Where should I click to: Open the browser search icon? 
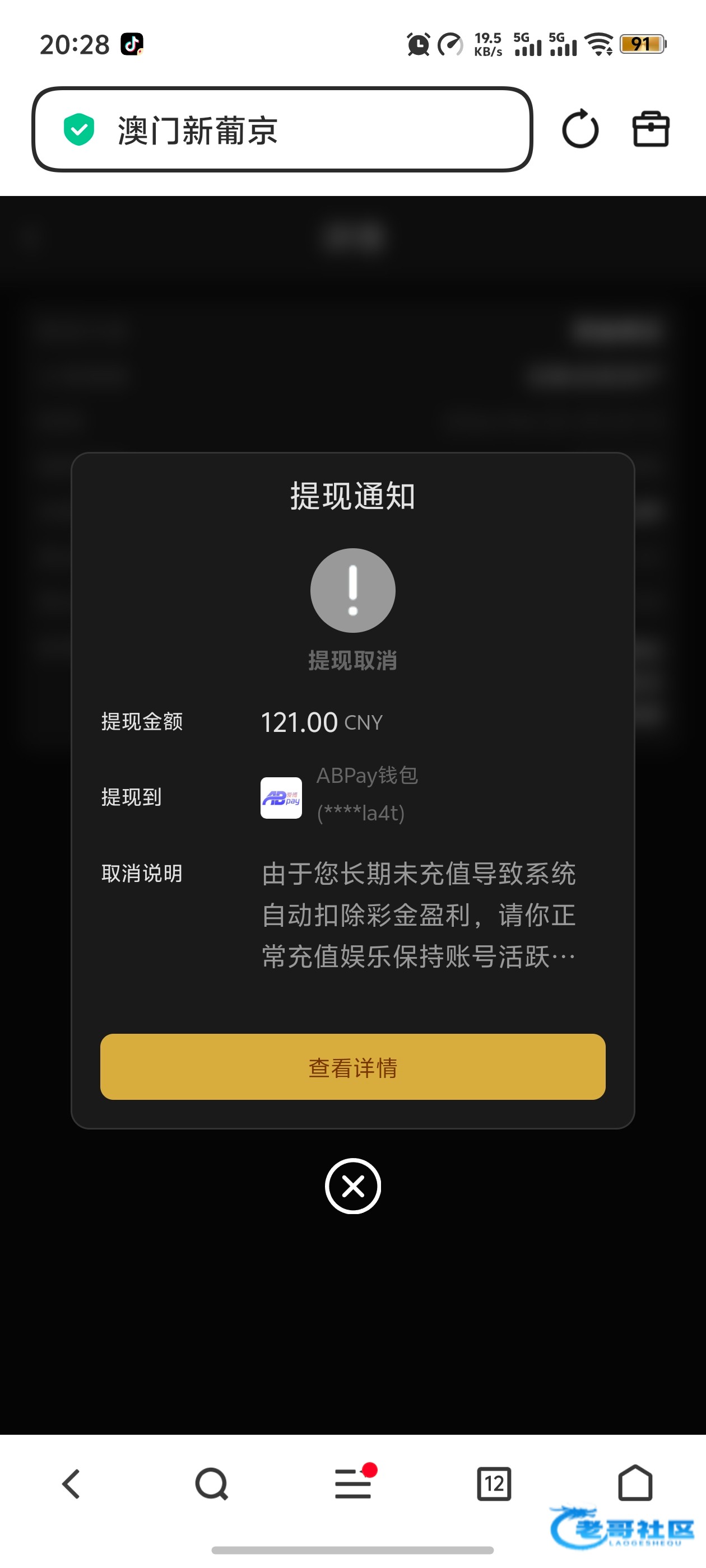pos(211,1483)
